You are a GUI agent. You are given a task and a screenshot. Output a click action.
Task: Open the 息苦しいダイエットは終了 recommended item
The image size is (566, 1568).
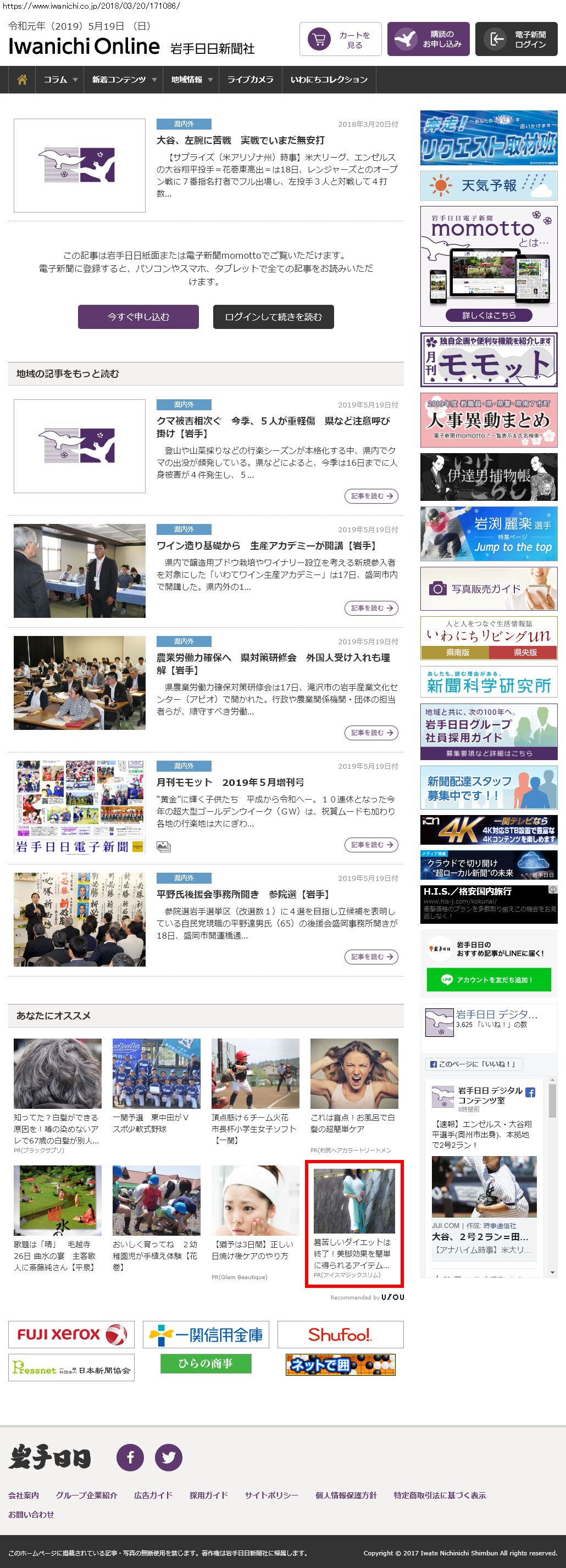pos(353,1224)
